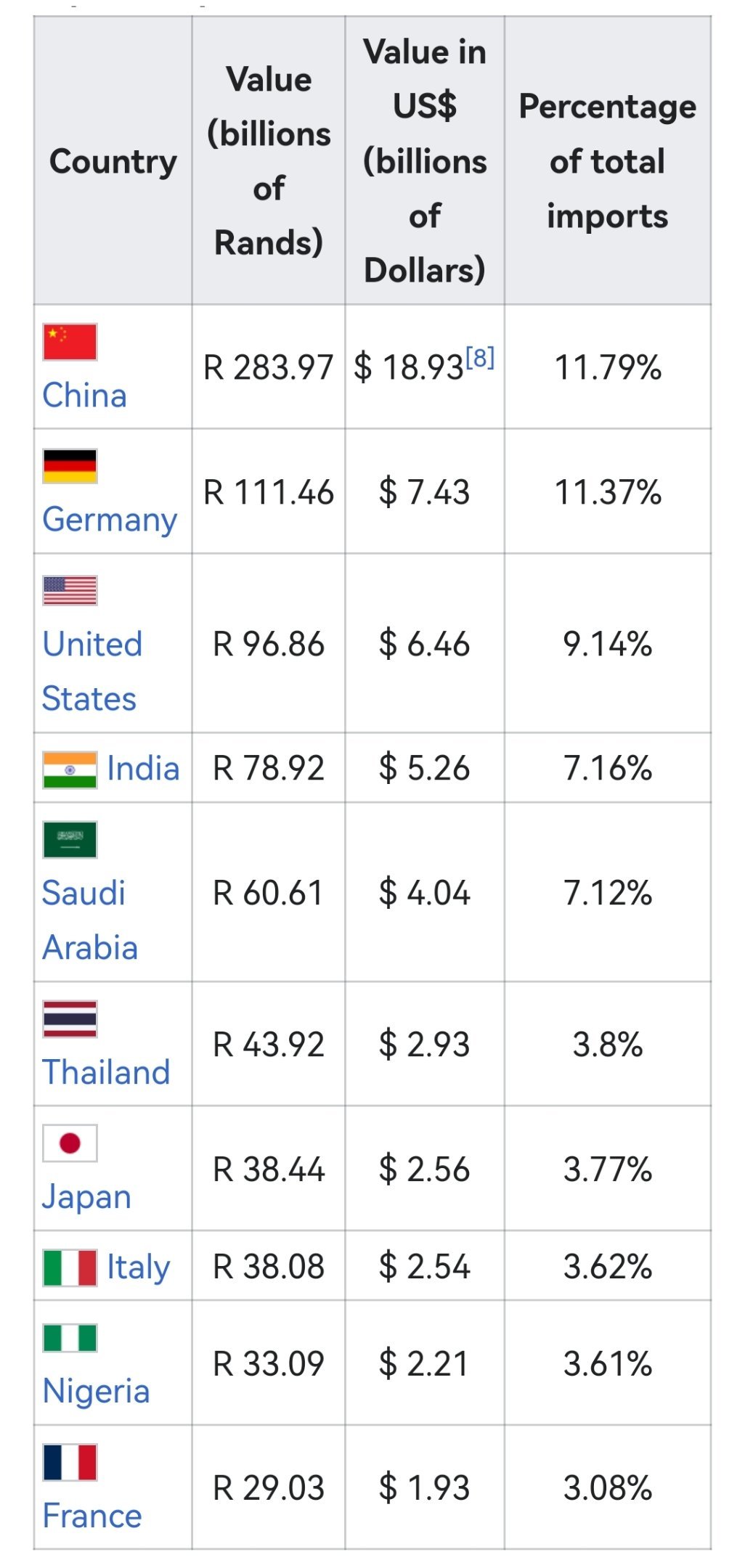
Task: Open the China link
Action: point(84,396)
